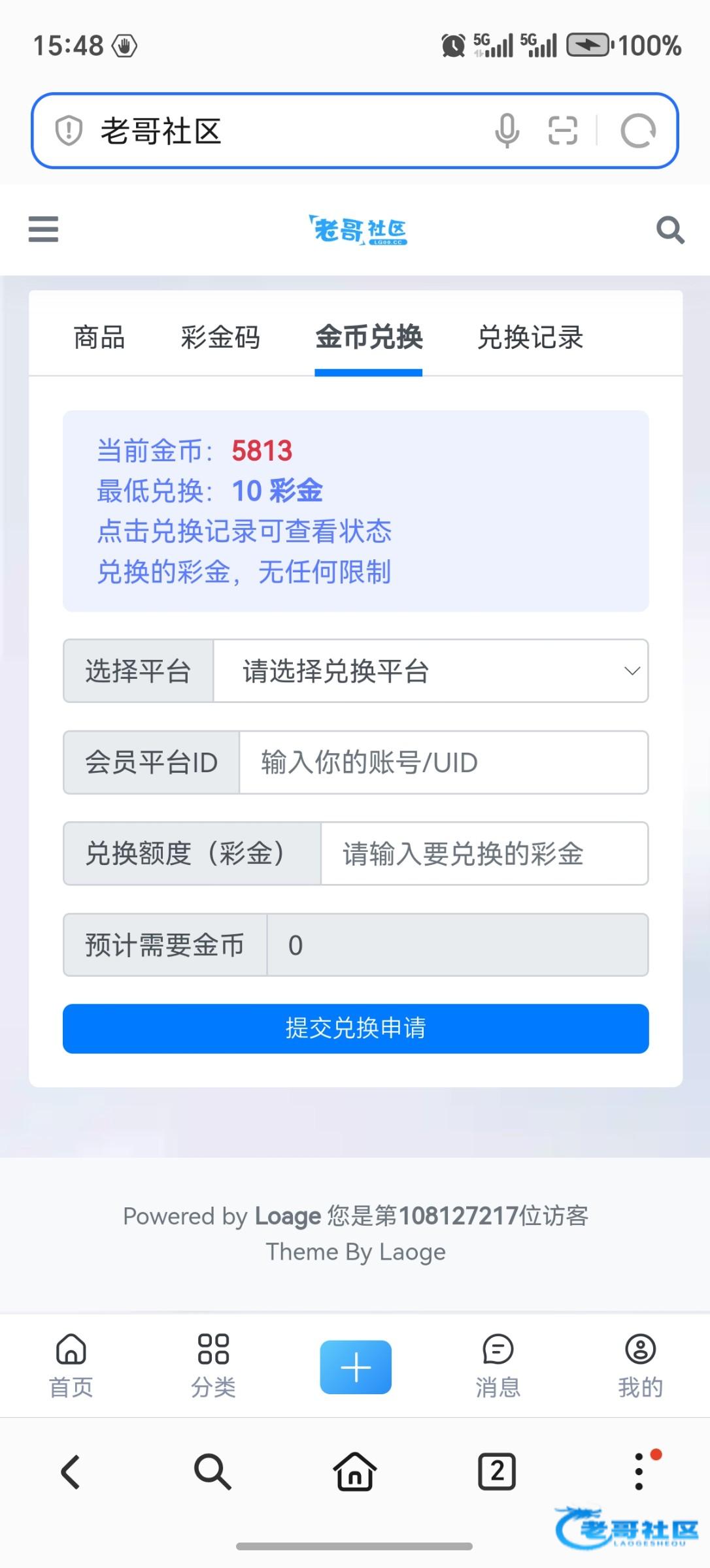The width and height of the screenshot is (710, 1568).
Task: Start voice search with microphone icon
Action: 507,131
